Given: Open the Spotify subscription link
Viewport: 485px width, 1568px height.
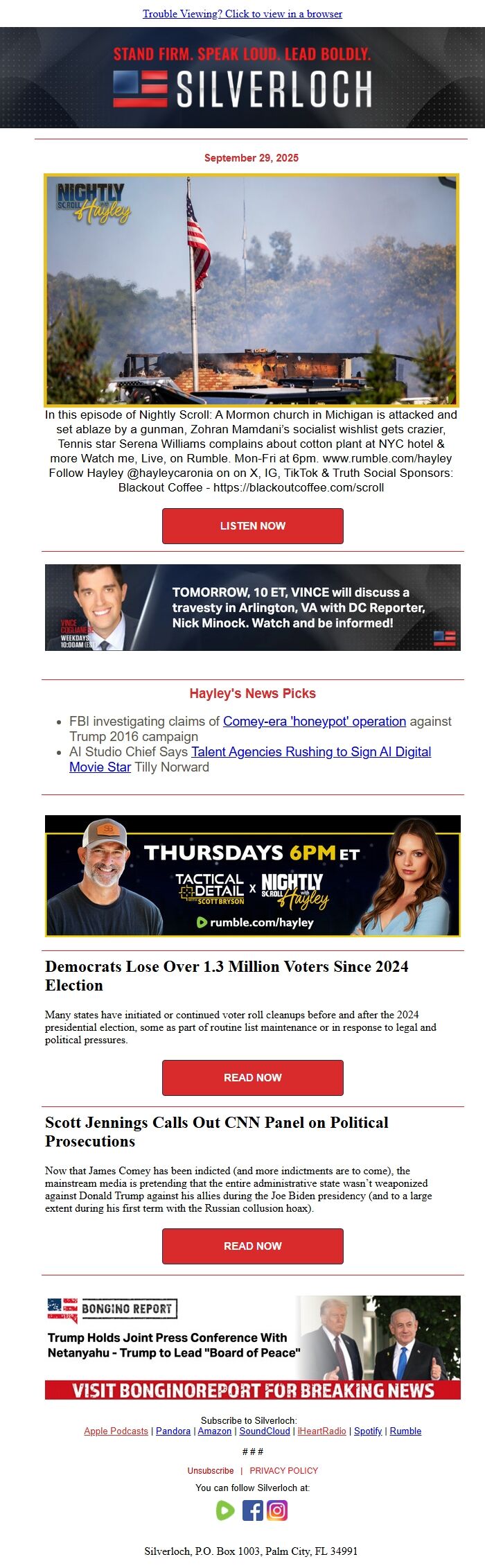Looking at the screenshot, I should pyautogui.click(x=368, y=1431).
